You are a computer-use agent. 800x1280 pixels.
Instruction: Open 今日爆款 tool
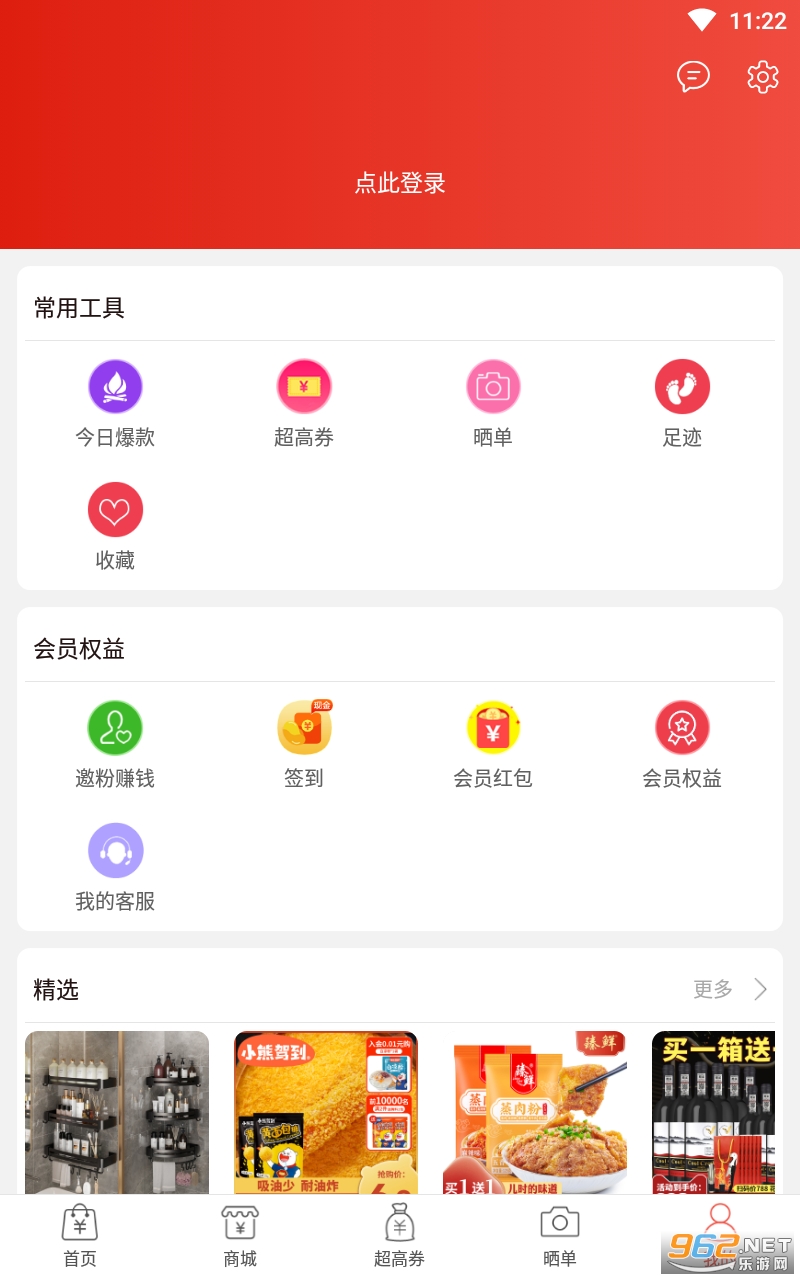pyautogui.click(x=115, y=404)
